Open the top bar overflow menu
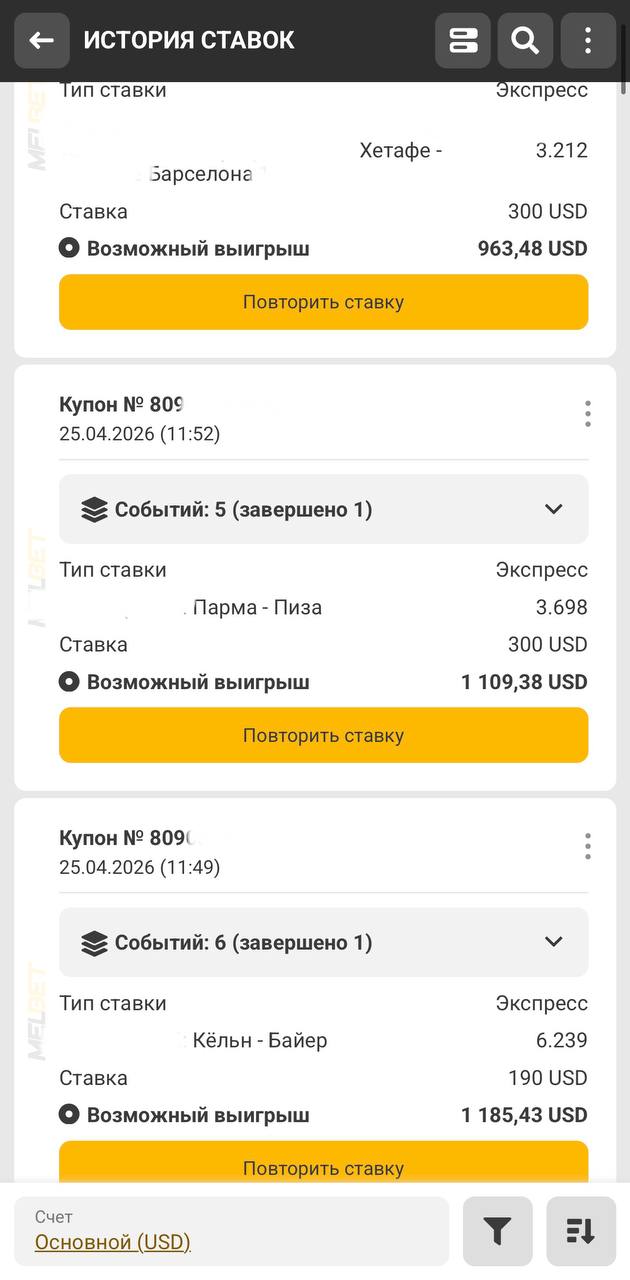 [x=588, y=41]
